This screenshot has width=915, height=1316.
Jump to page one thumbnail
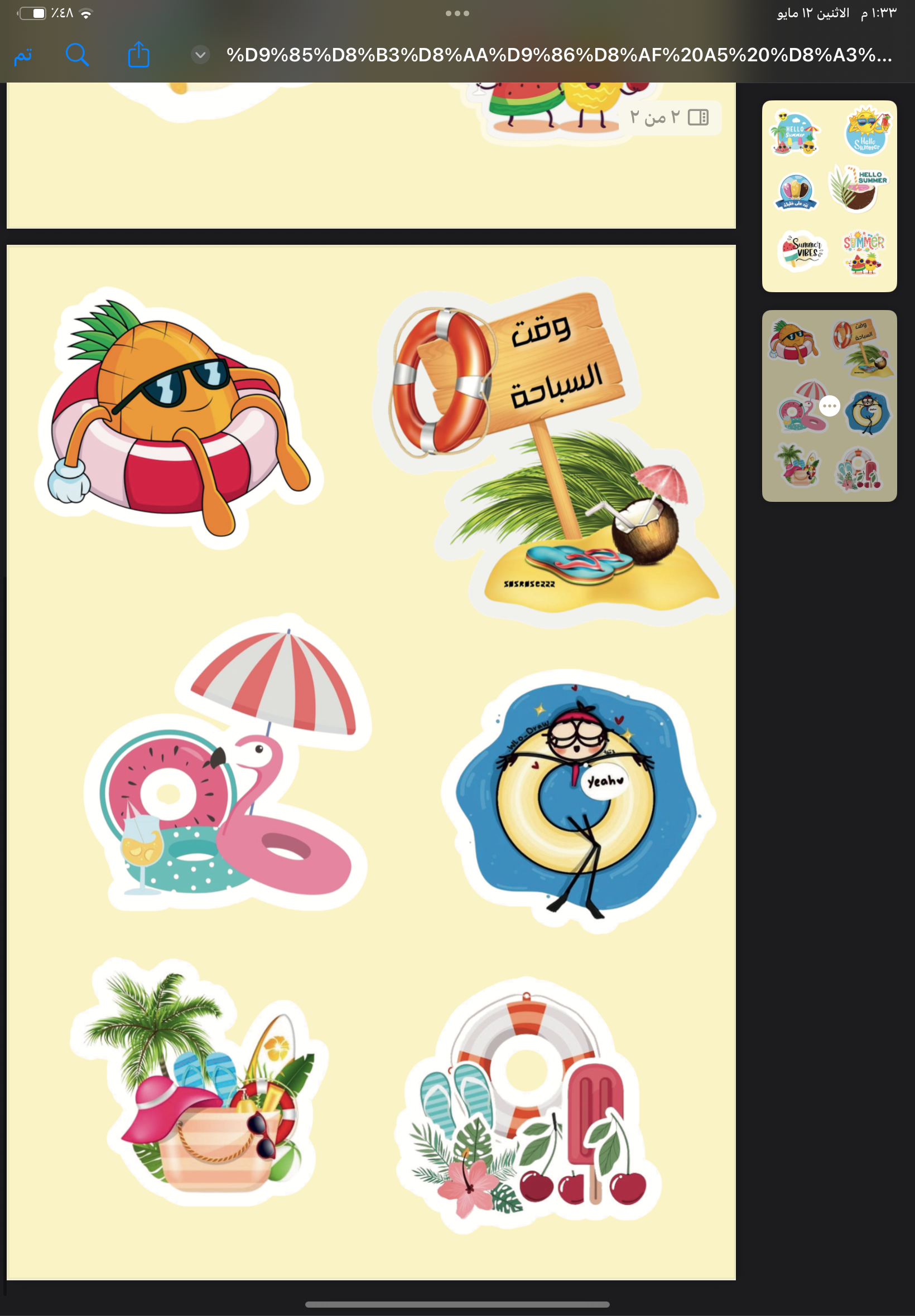[x=829, y=196]
